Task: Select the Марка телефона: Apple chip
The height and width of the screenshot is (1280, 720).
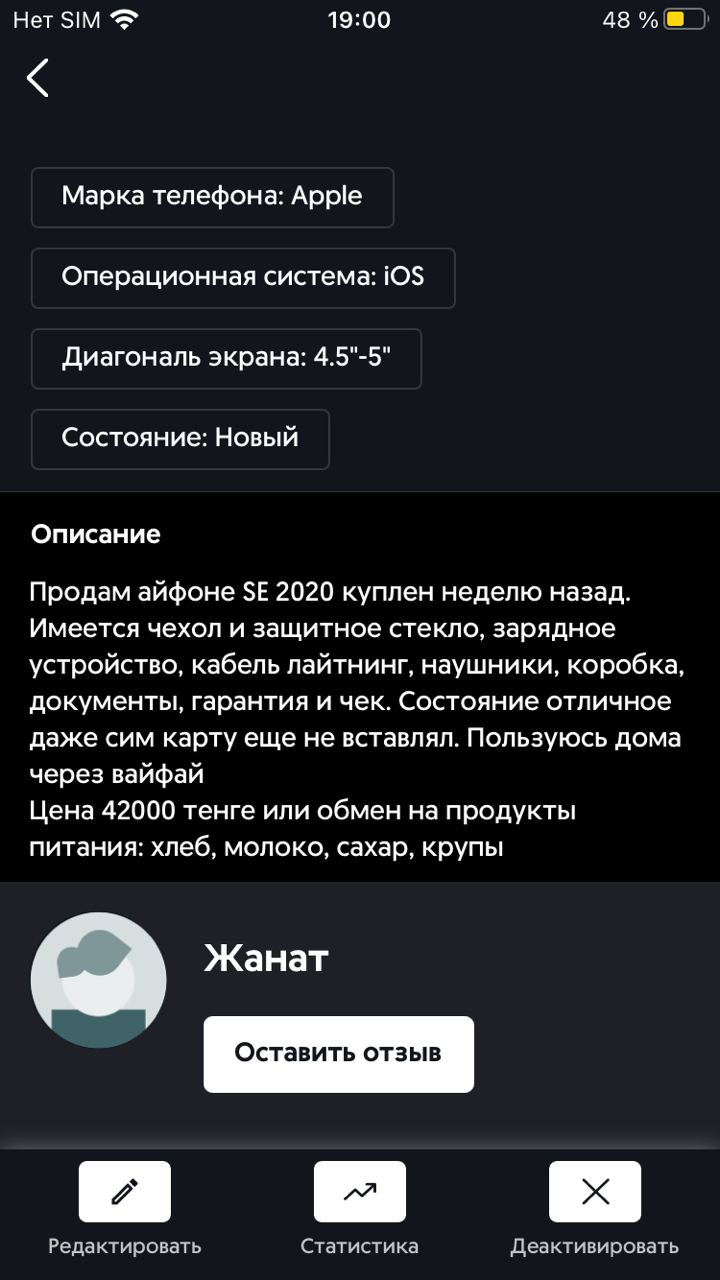Action: [x=212, y=197]
